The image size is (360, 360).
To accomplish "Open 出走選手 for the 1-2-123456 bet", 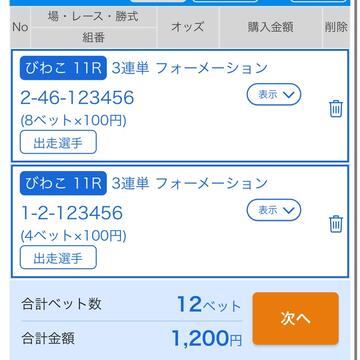I will coord(58,258).
